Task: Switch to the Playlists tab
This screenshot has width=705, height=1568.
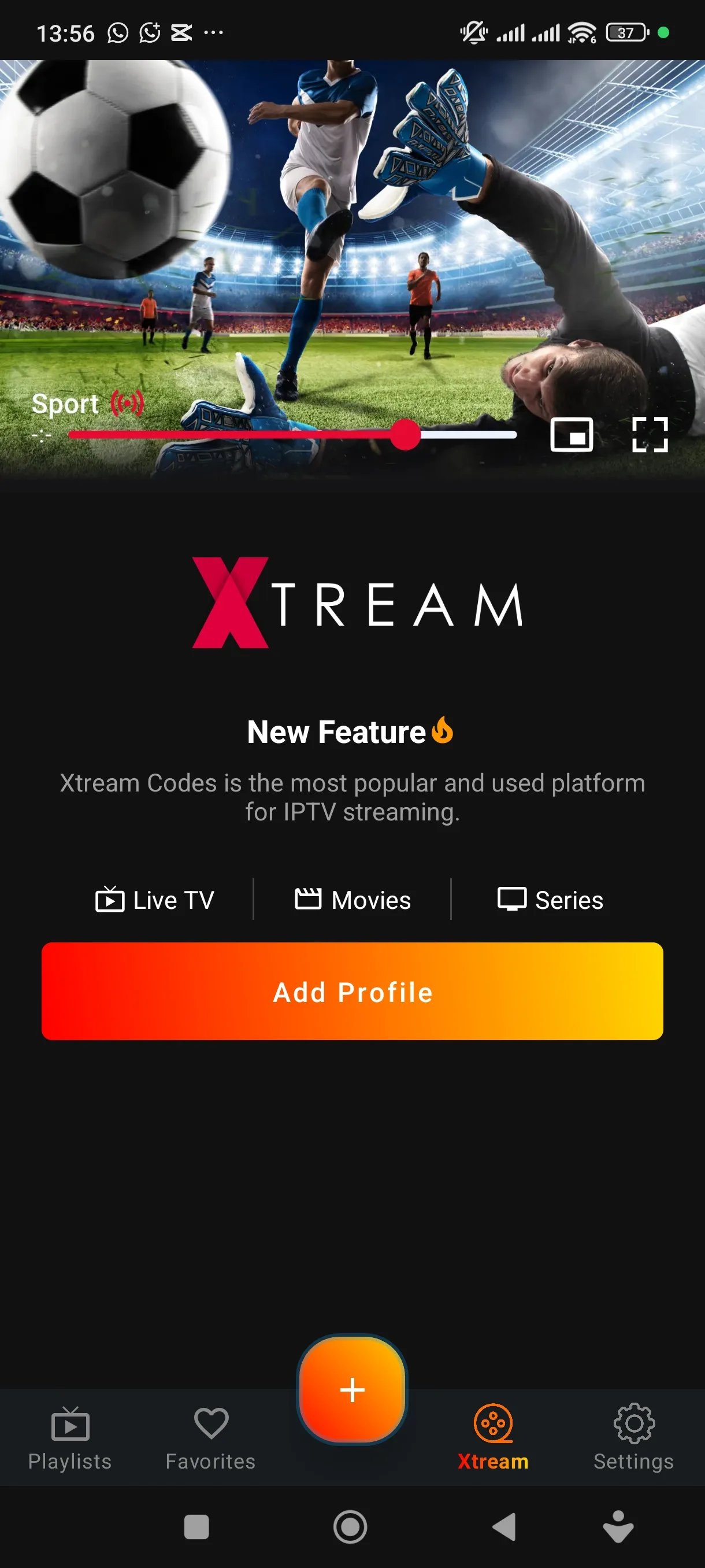Action: coord(70,1436)
